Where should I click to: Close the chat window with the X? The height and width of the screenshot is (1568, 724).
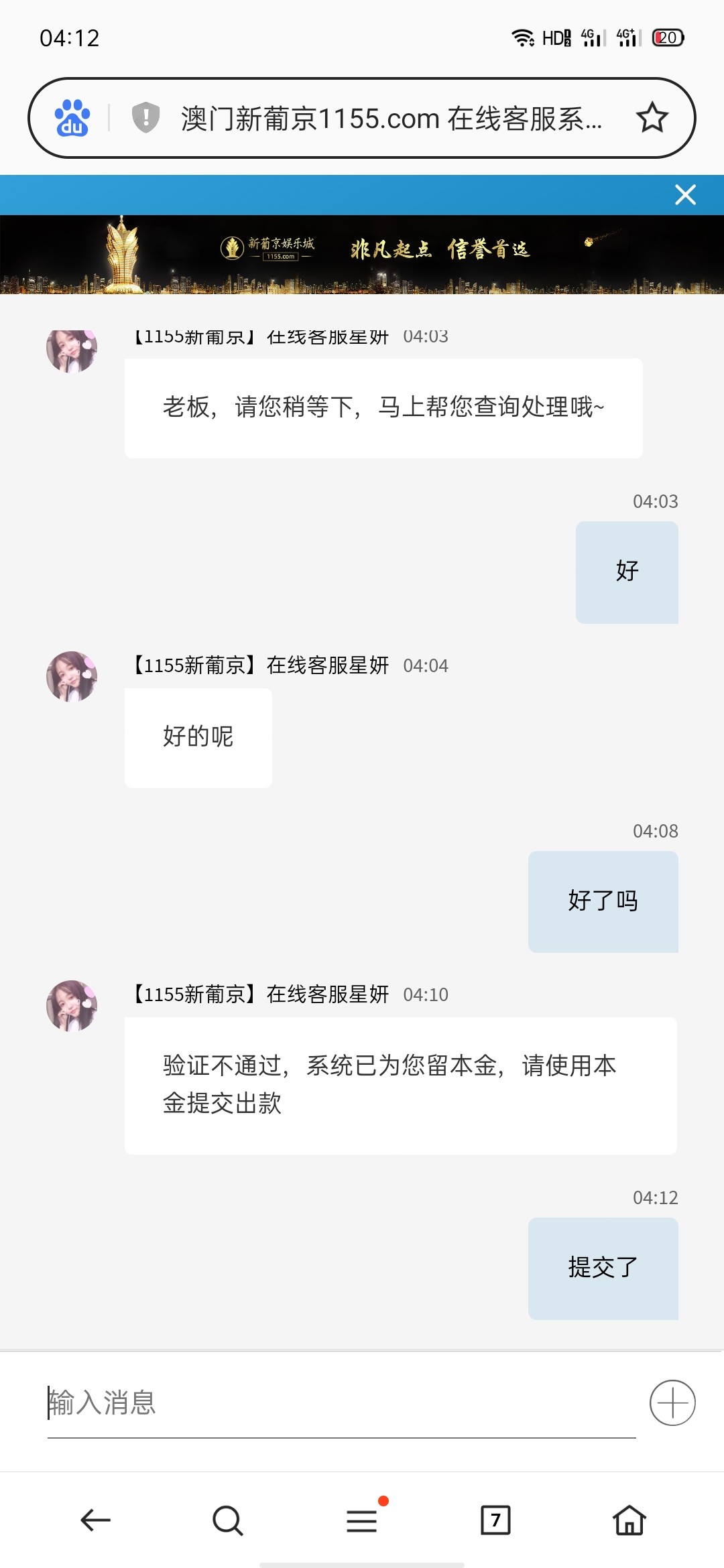tap(685, 195)
